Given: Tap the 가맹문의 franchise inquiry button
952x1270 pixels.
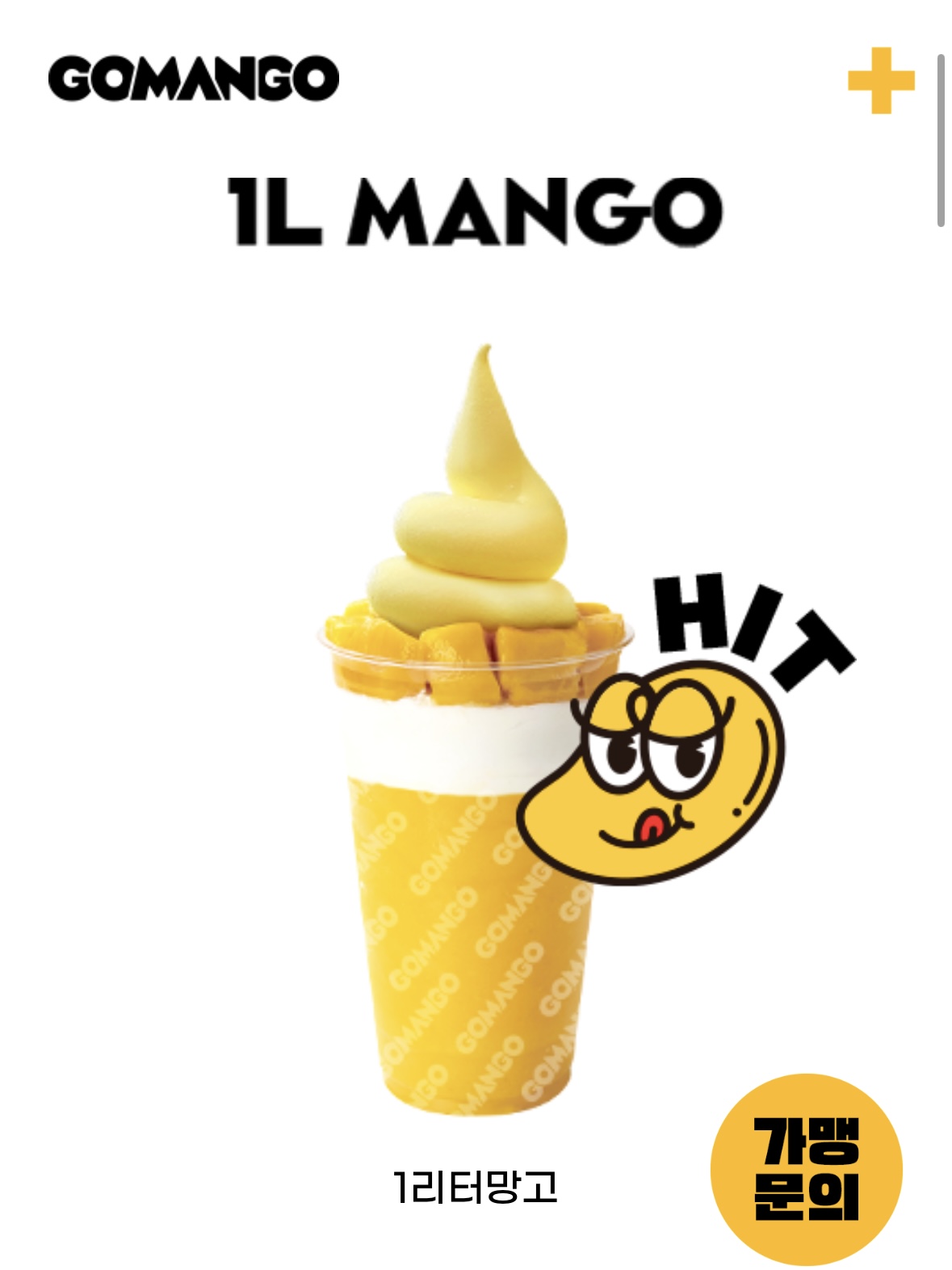Looking at the screenshot, I should coord(806,1168).
